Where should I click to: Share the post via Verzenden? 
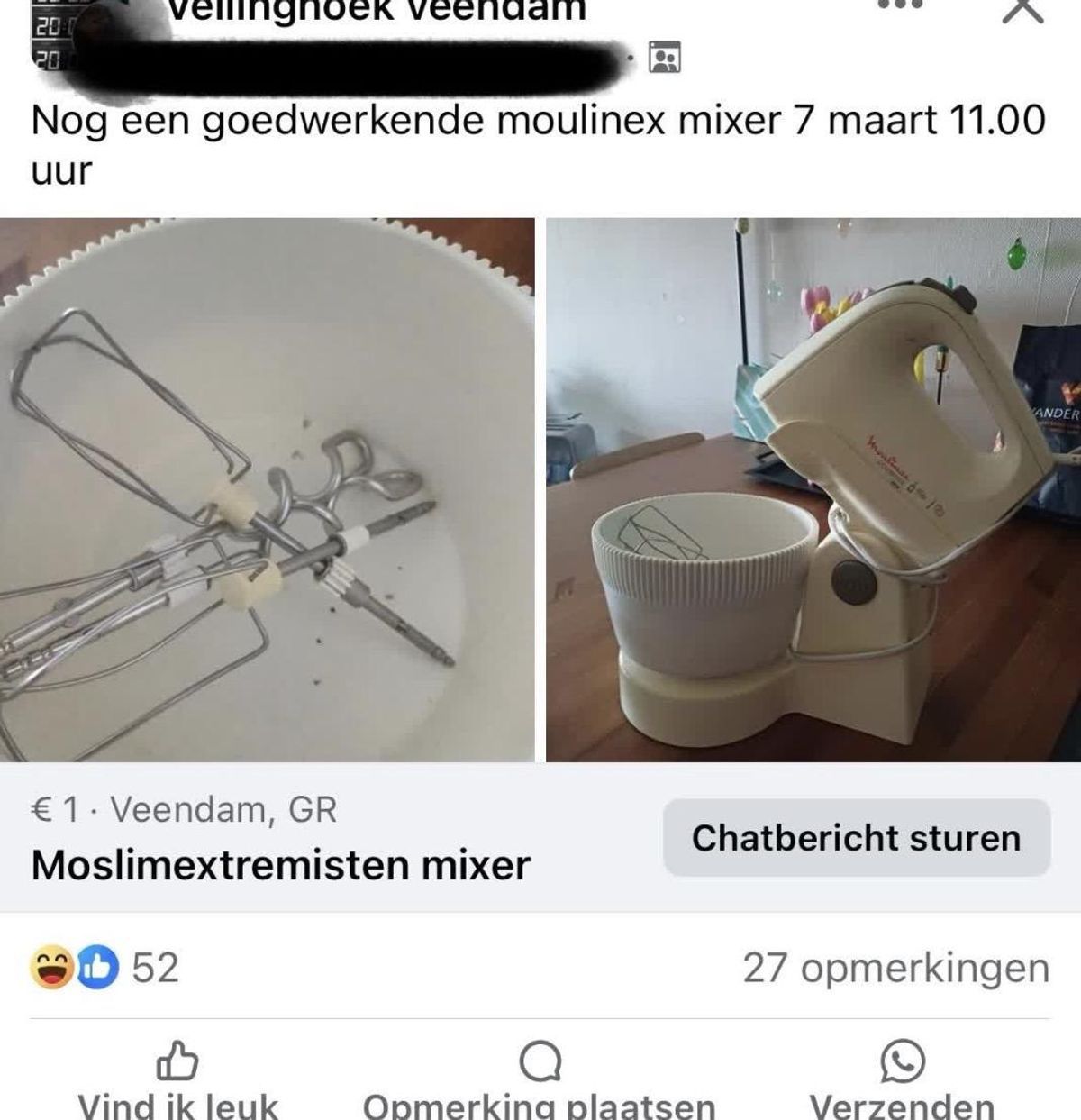902,1080
